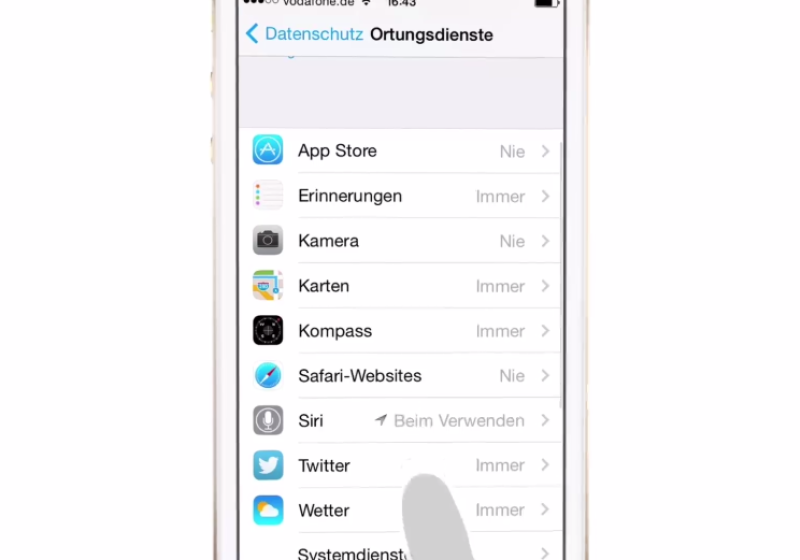Open Safari-Websites location access
The height and width of the screenshot is (560, 800).
click(x=400, y=376)
